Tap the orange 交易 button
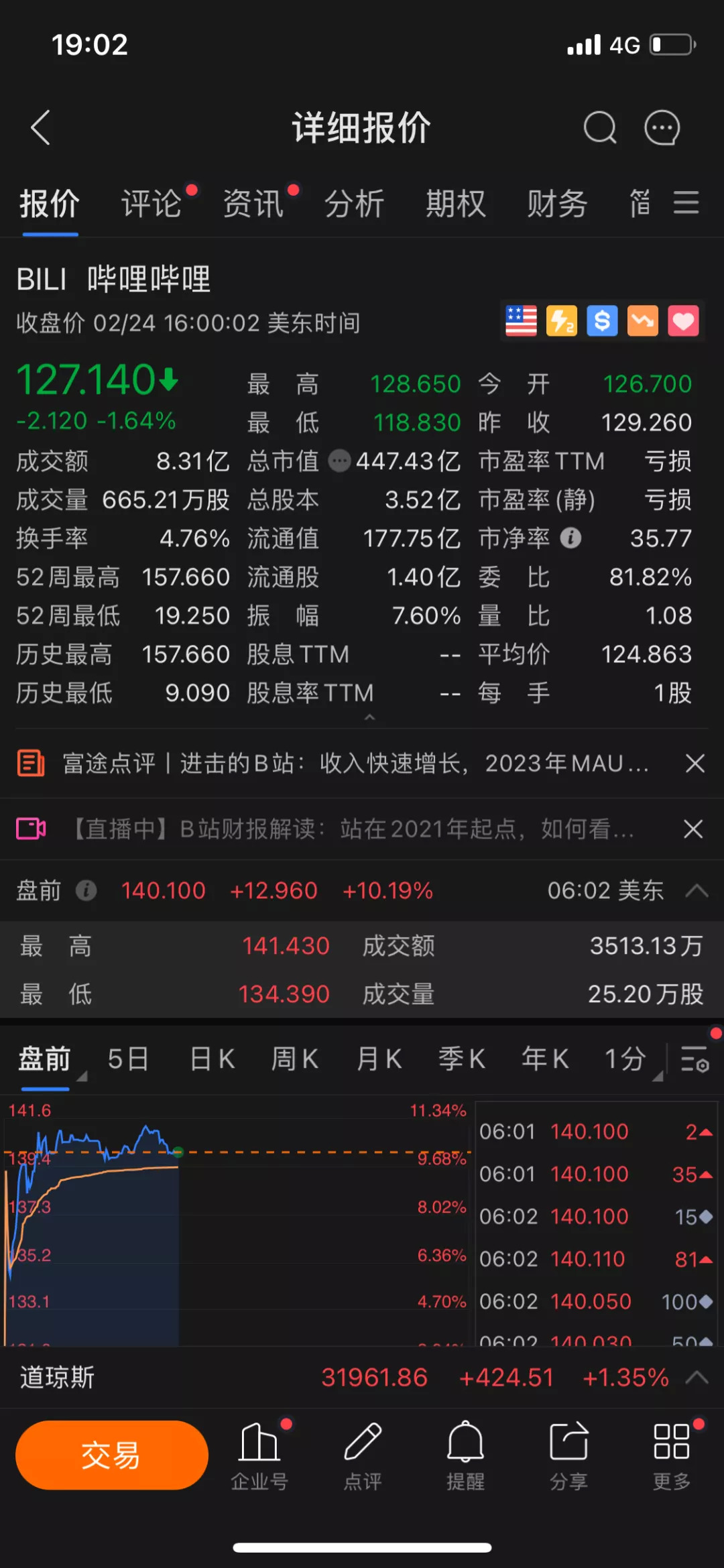Image resolution: width=724 pixels, height=1568 pixels. click(x=111, y=1455)
